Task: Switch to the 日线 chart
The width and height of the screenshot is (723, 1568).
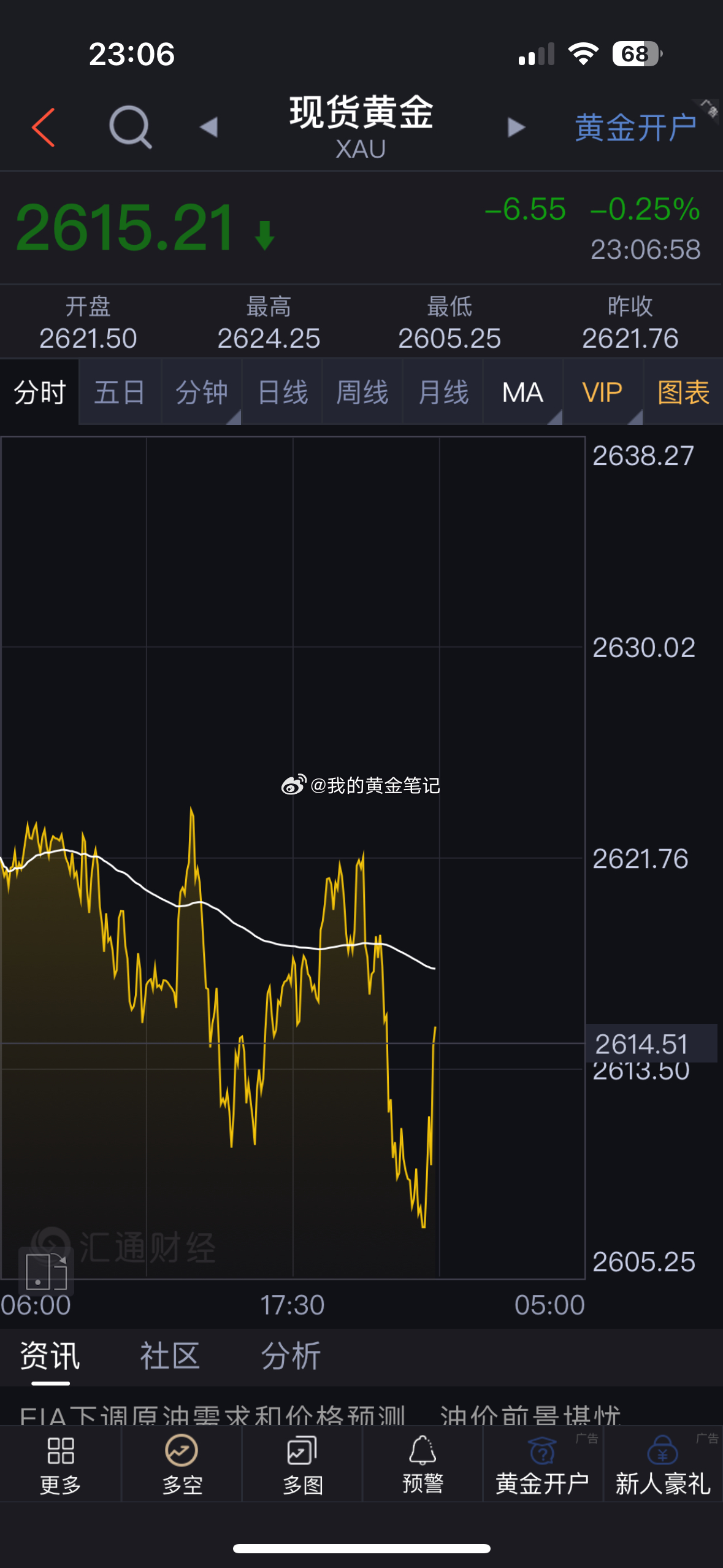Action: [x=282, y=392]
